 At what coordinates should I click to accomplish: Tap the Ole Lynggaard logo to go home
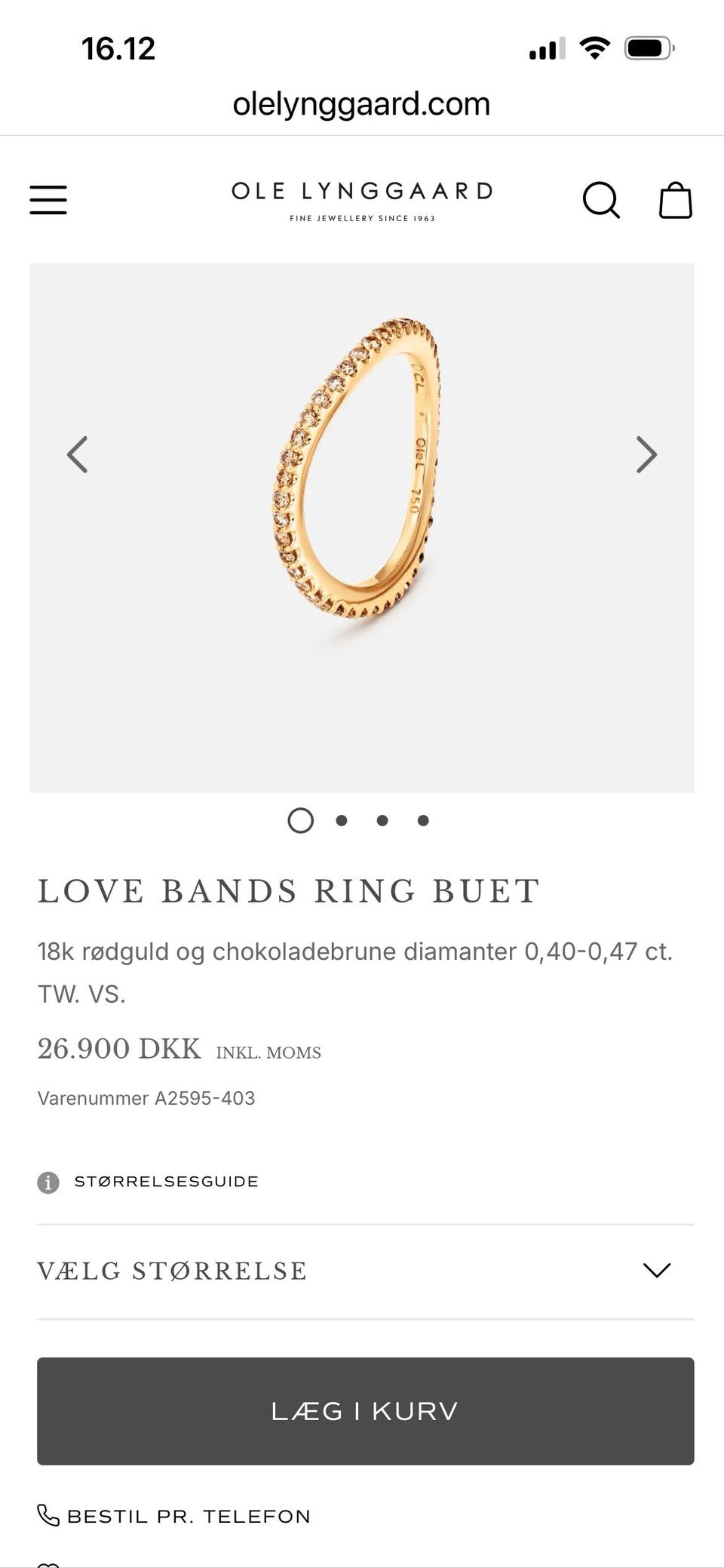[362, 201]
